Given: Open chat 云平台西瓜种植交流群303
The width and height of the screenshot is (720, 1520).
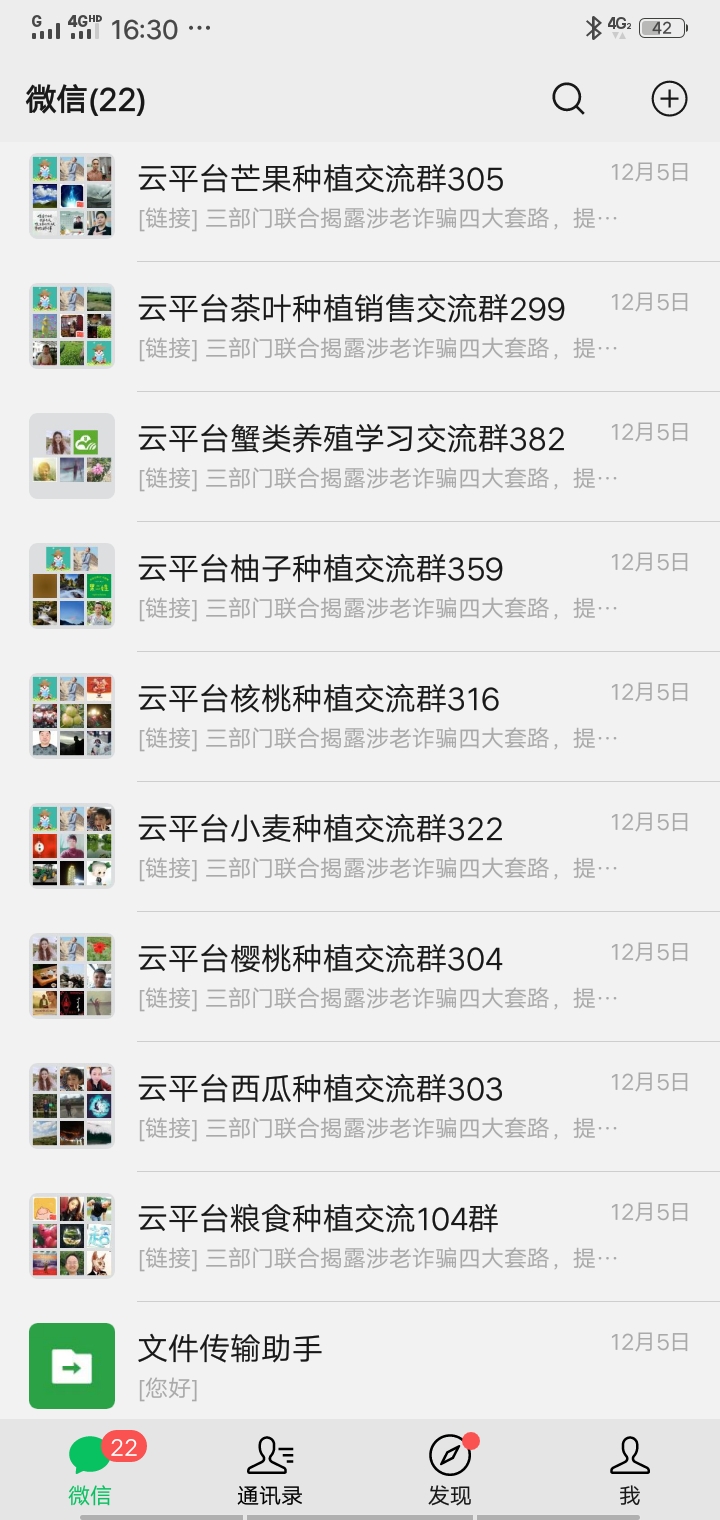Looking at the screenshot, I should 360,1107.
